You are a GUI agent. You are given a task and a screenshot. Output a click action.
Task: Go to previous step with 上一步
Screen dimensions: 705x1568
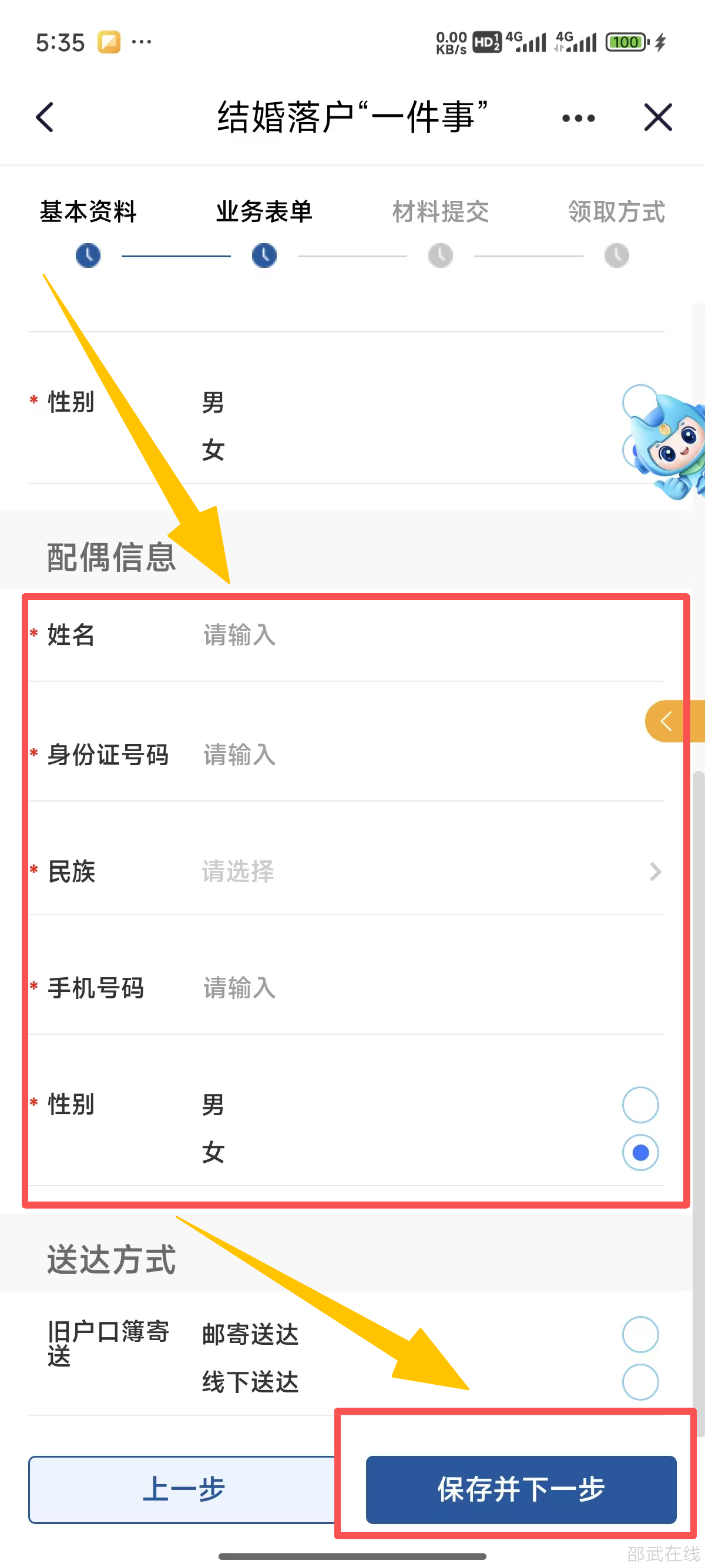[x=183, y=1489]
